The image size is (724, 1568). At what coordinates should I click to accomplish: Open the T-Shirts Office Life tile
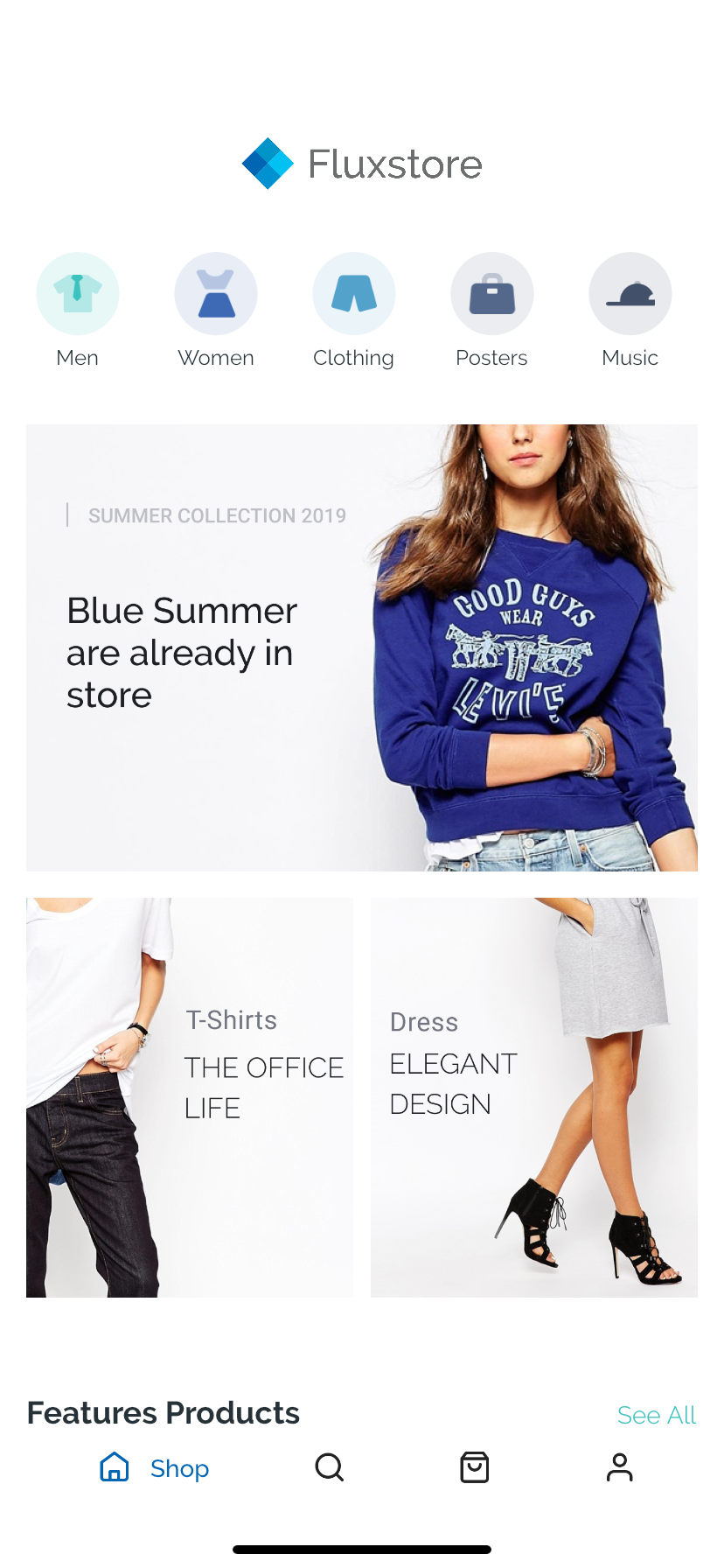pos(190,1097)
